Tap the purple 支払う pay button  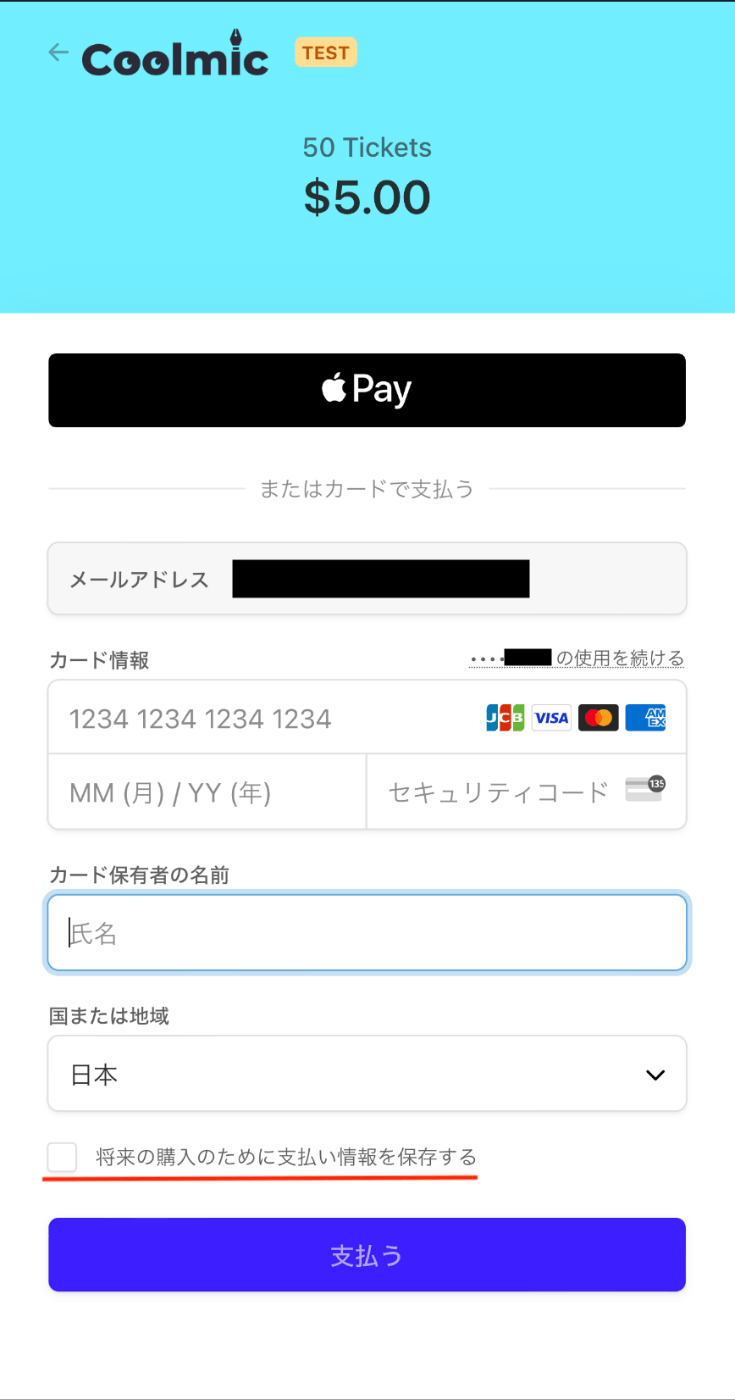pos(367,1255)
